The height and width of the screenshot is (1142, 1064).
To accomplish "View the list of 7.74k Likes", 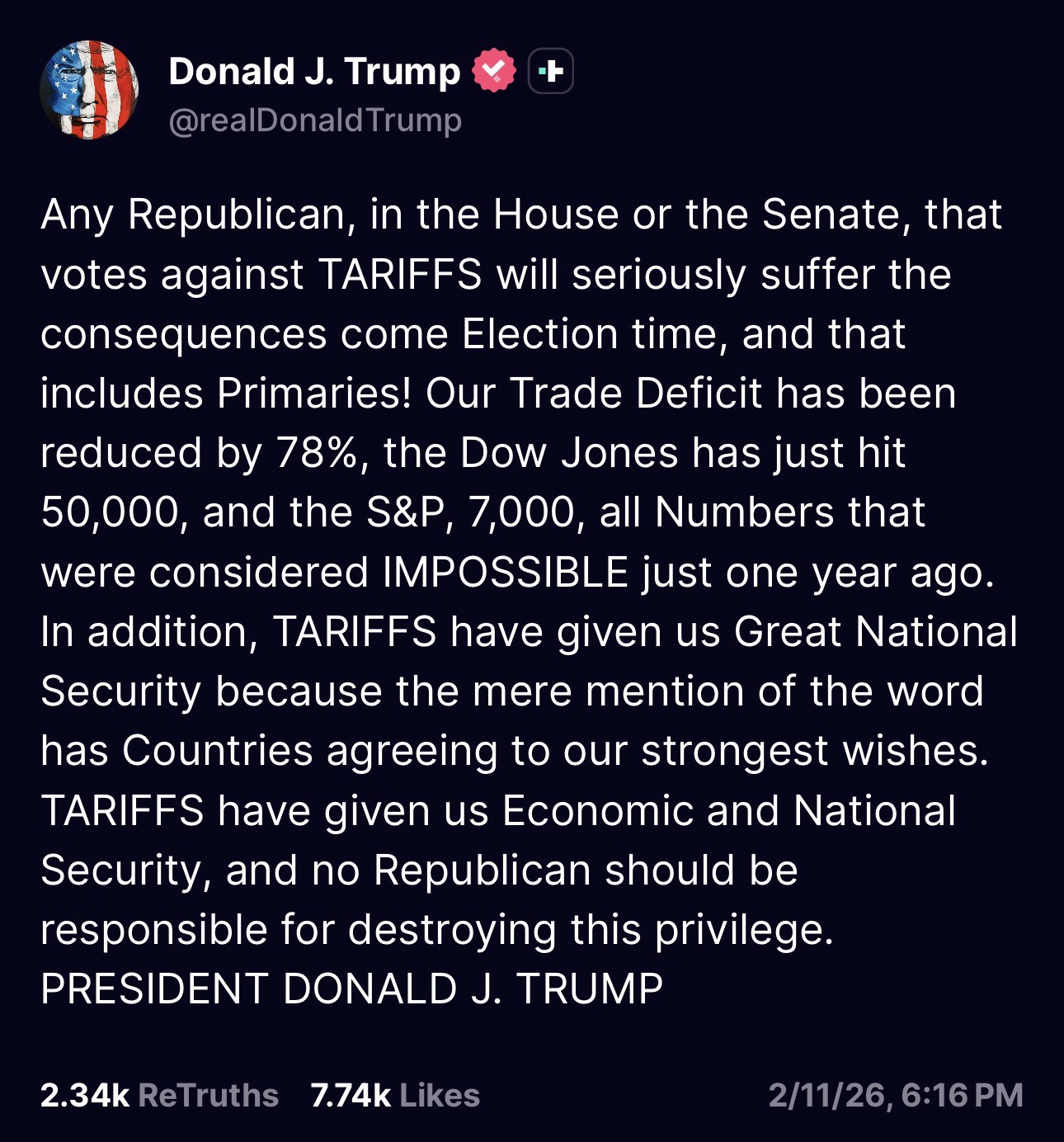I will [395, 1095].
